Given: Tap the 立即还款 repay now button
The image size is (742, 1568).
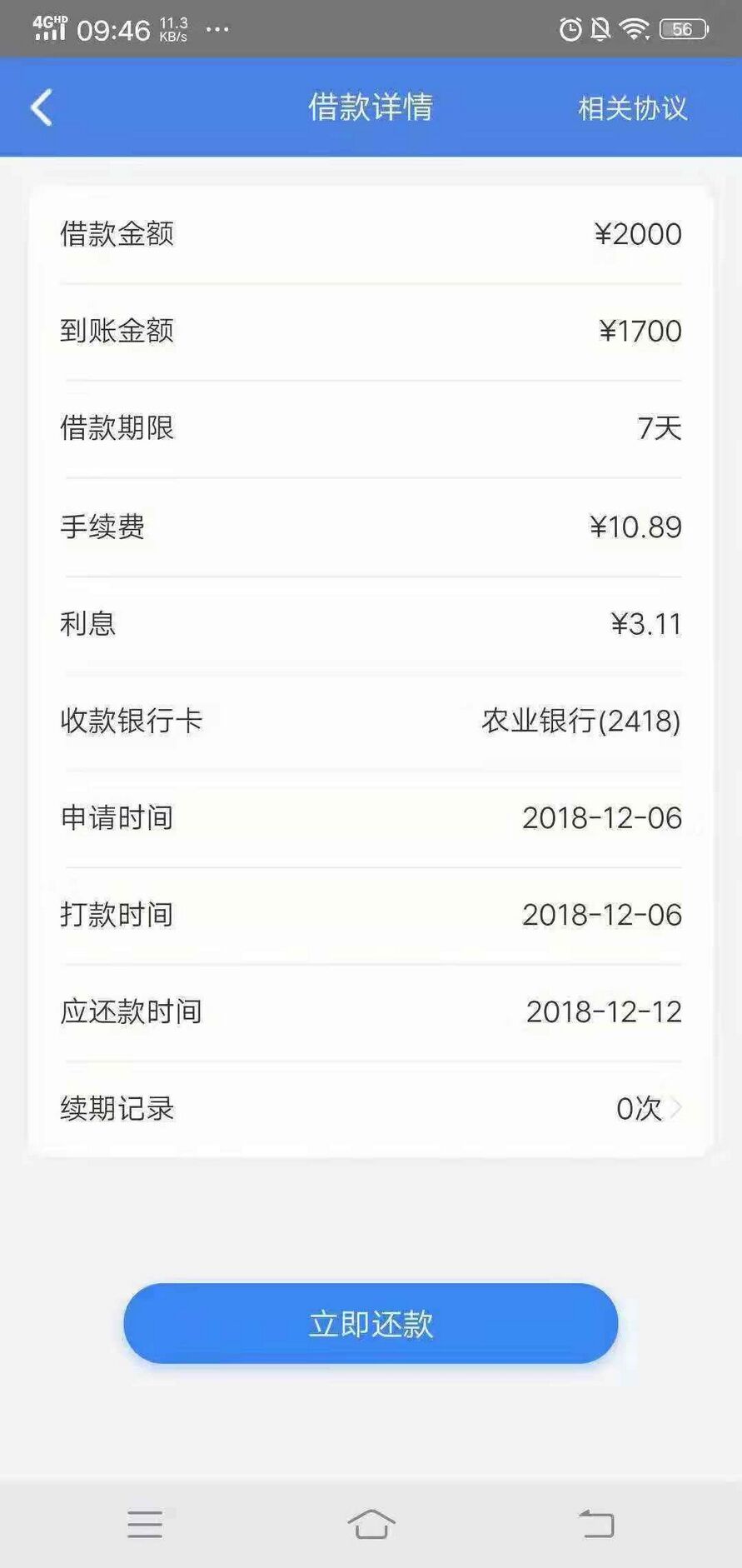Looking at the screenshot, I should pyautogui.click(x=371, y=1324).
